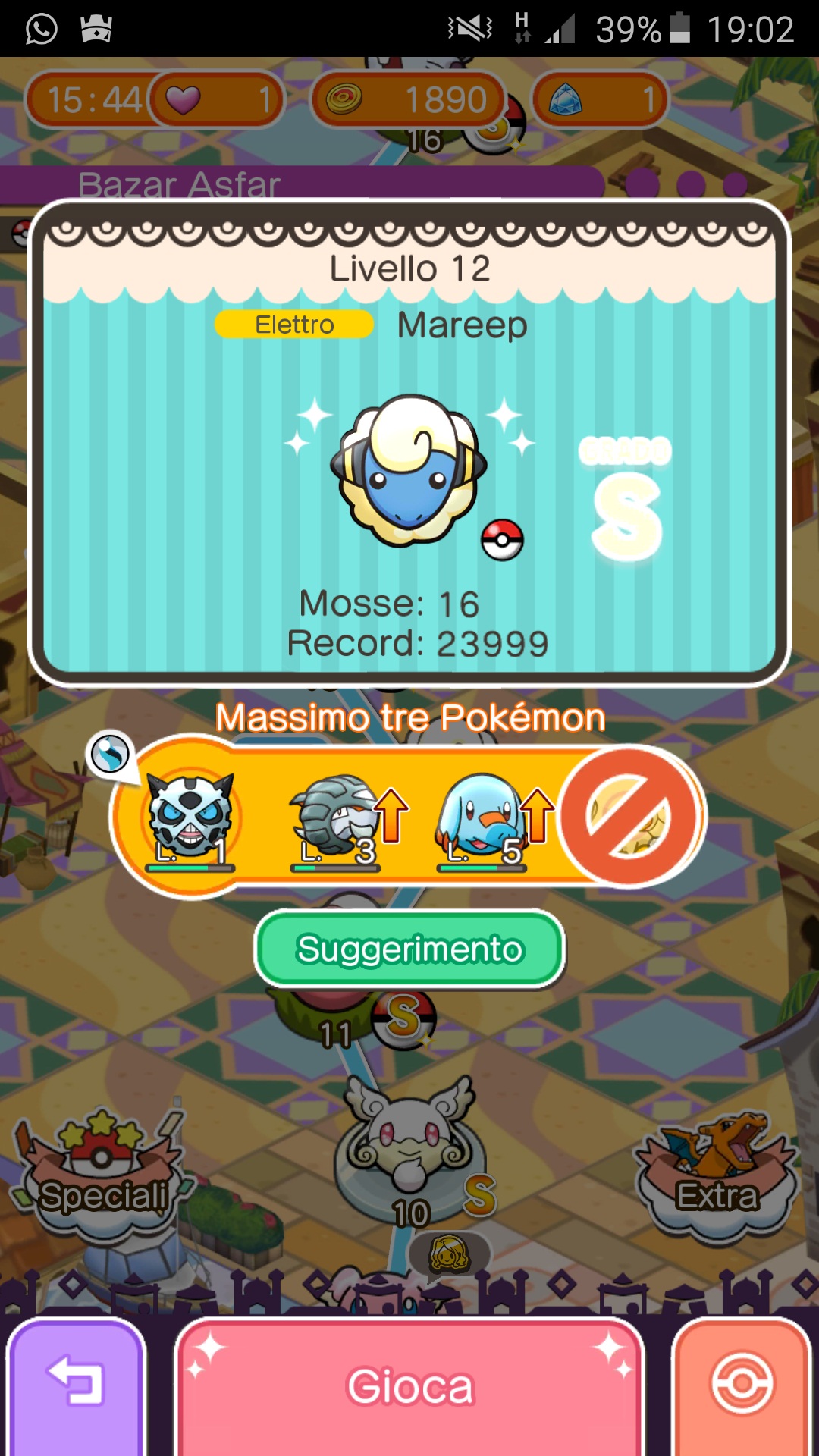Screen dimensions: 819x1456
Task: Open the disabled fourth Pokémon slot
Action: tap(628, 817)
